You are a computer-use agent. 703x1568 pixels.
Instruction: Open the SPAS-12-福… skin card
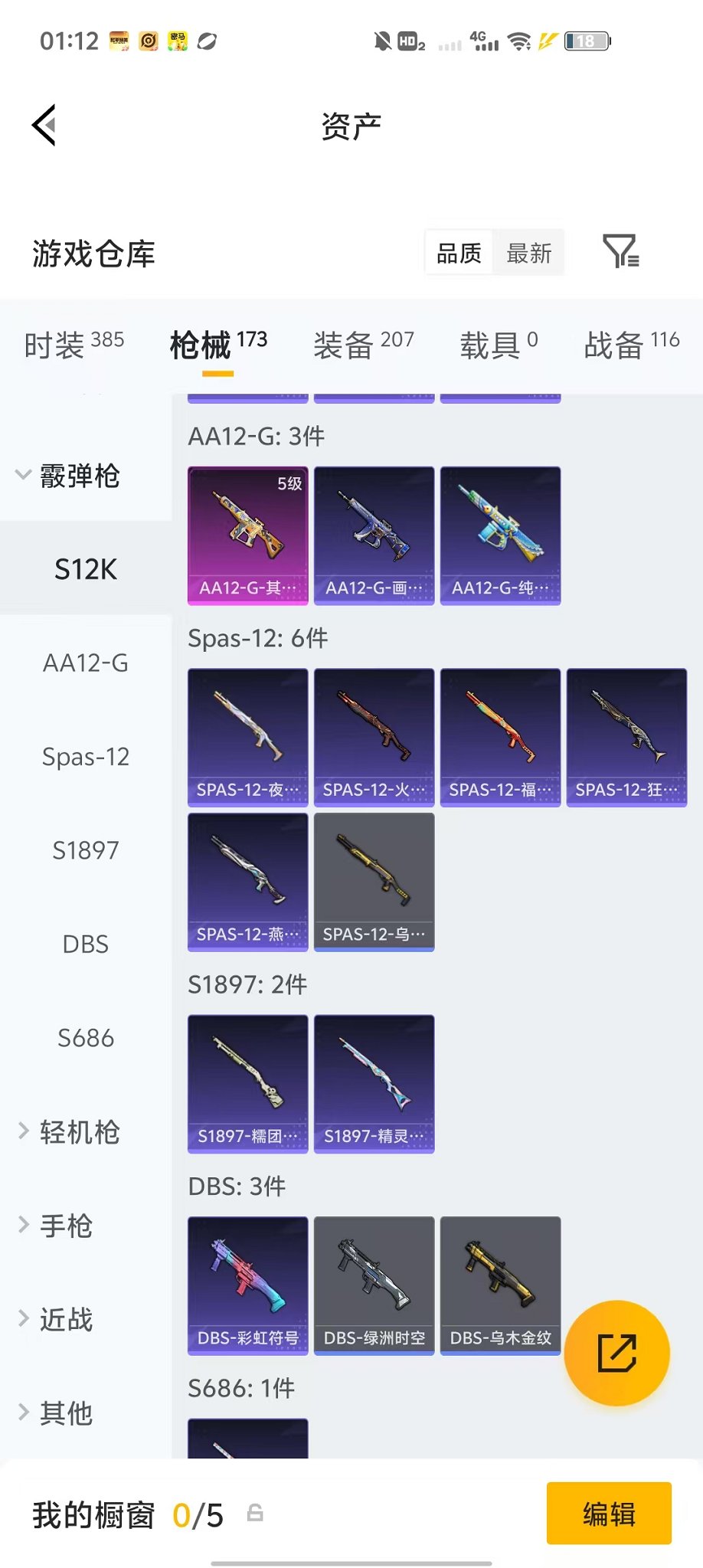(x=501, y=738)
